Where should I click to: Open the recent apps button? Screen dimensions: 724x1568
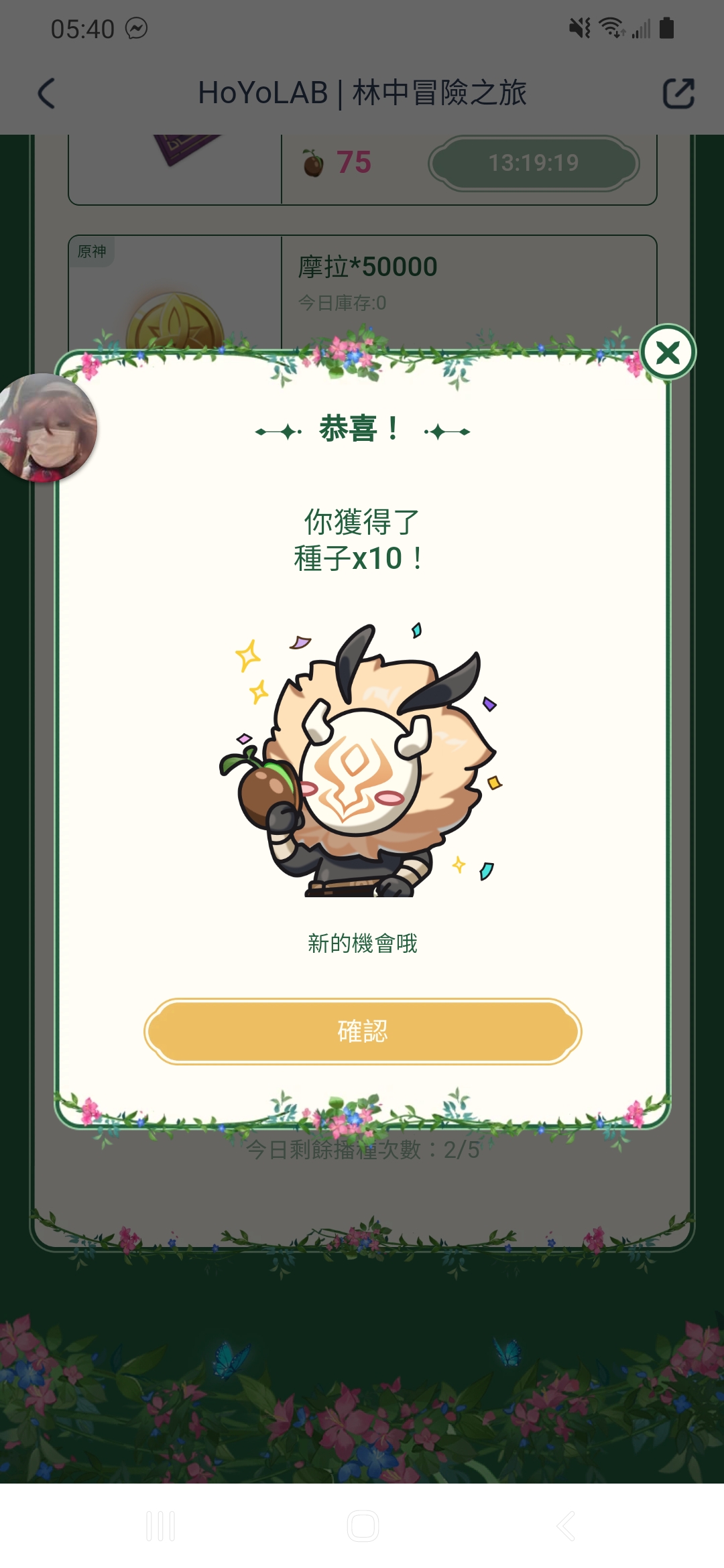click(161, 1526)
